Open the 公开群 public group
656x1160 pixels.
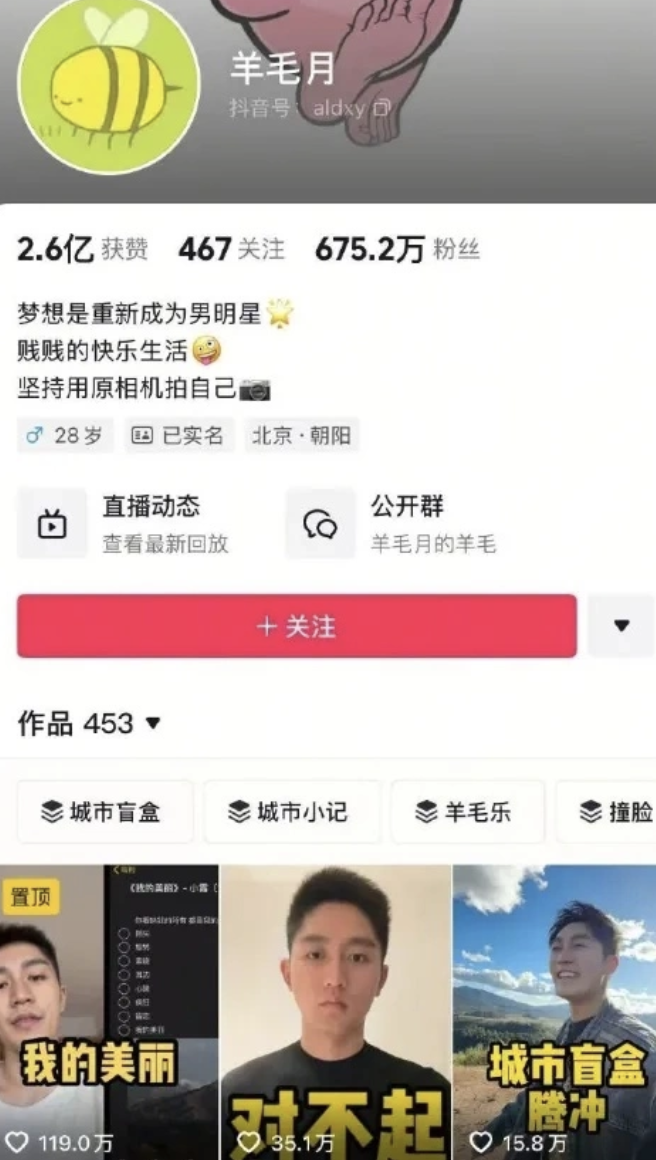pos(407,523)
